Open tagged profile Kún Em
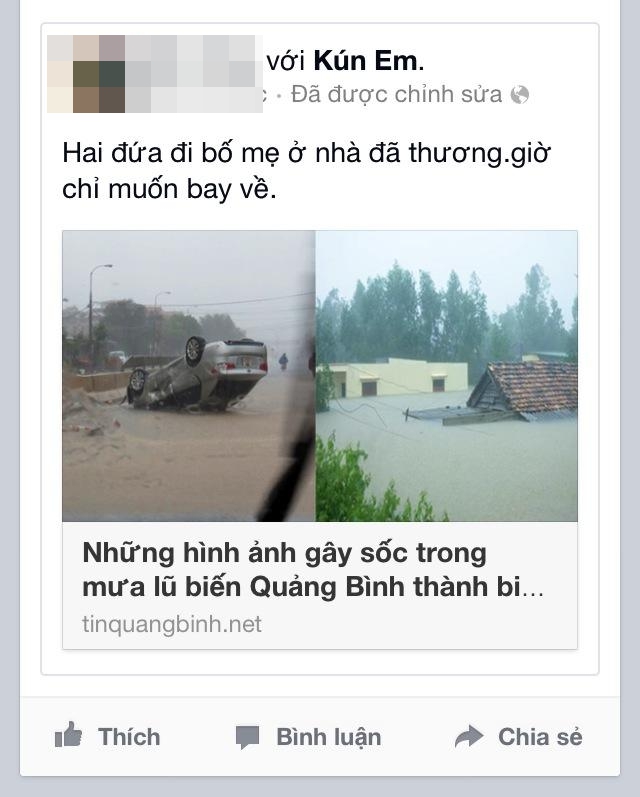Screen dimensions: 640x797 click(364, 61)
